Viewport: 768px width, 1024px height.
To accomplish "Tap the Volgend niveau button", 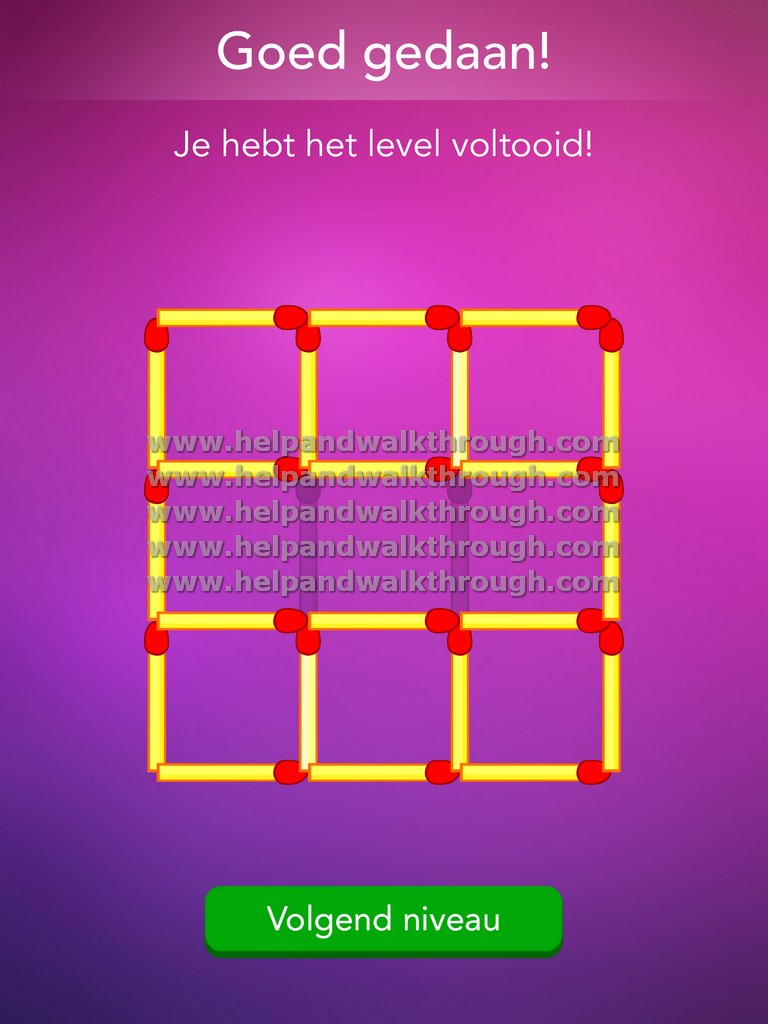I will click(383, 919).
